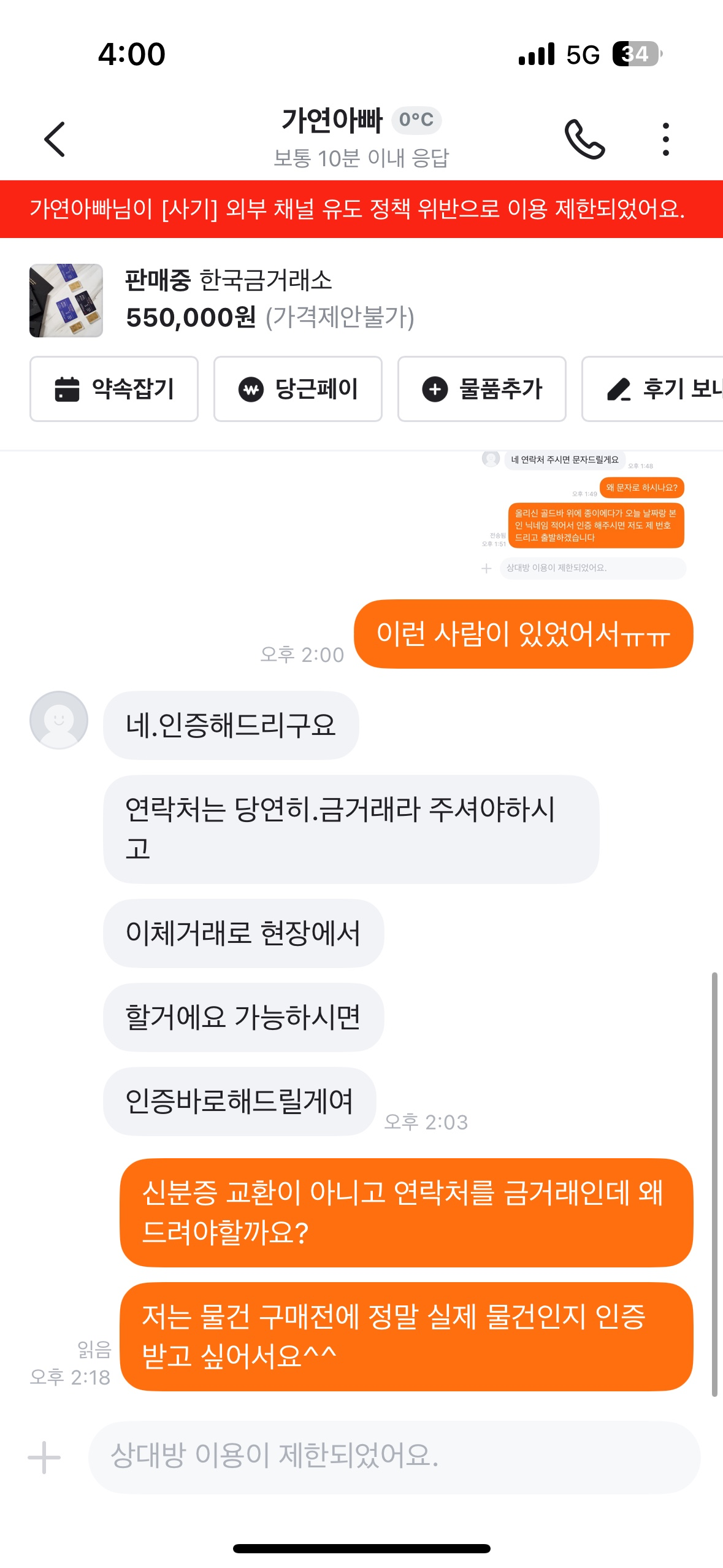Screen dimensions: 723x1568
Task: Tap the plus attachment icon
Action: click(44, 1457)
